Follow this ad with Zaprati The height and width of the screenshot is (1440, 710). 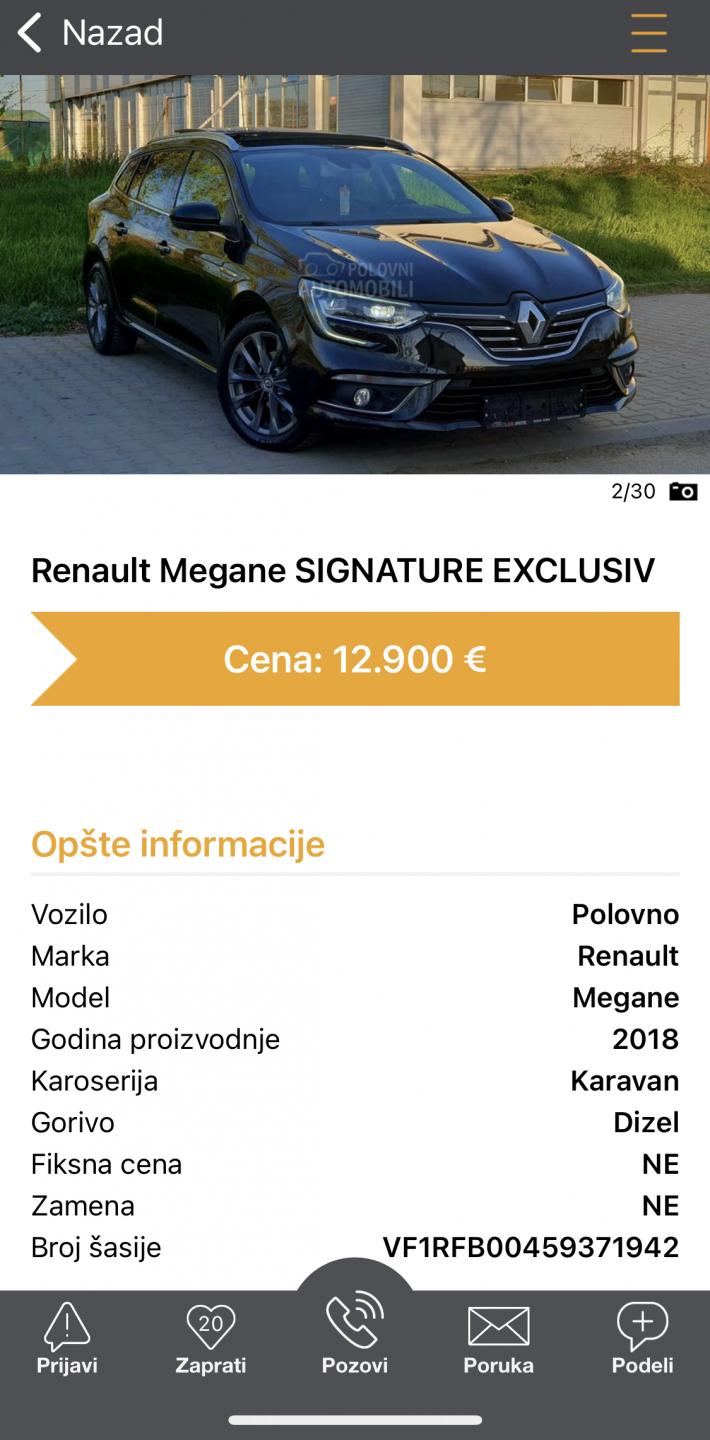211,1339
